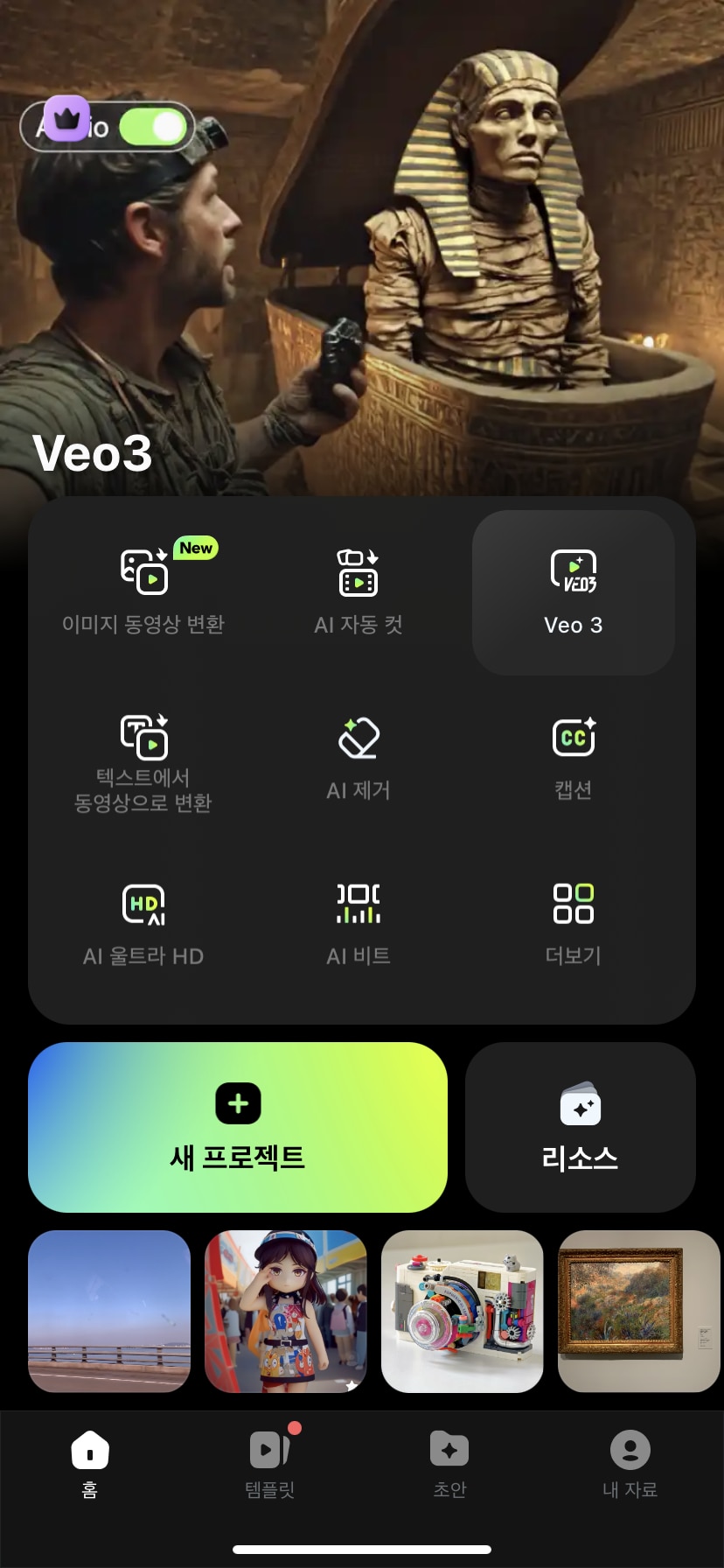Open AI 울트라 HD enhancer

click(x=143, y=924)
